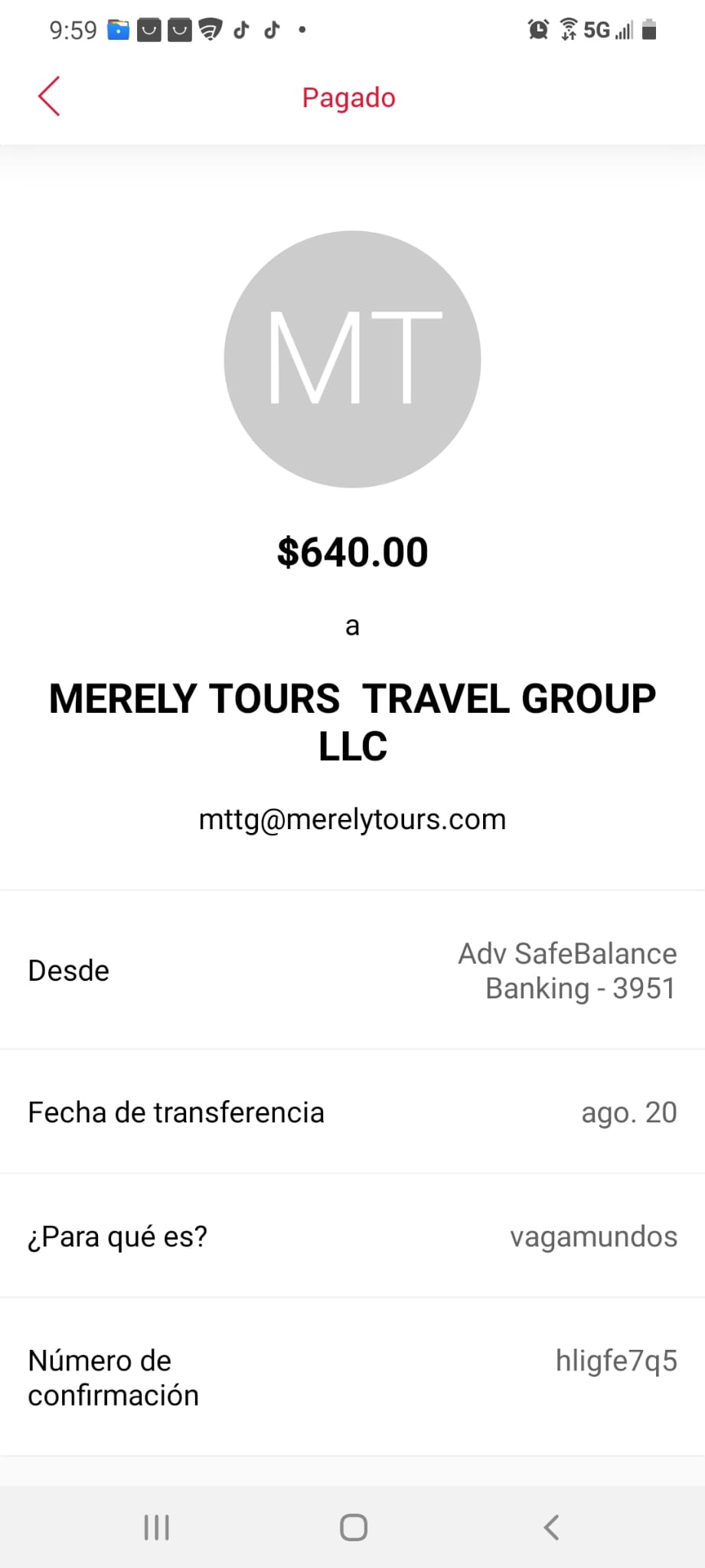Tap the system back button
This screenshot has width=705, height=1568.
pyautogui.click(x=550, y=1527)
